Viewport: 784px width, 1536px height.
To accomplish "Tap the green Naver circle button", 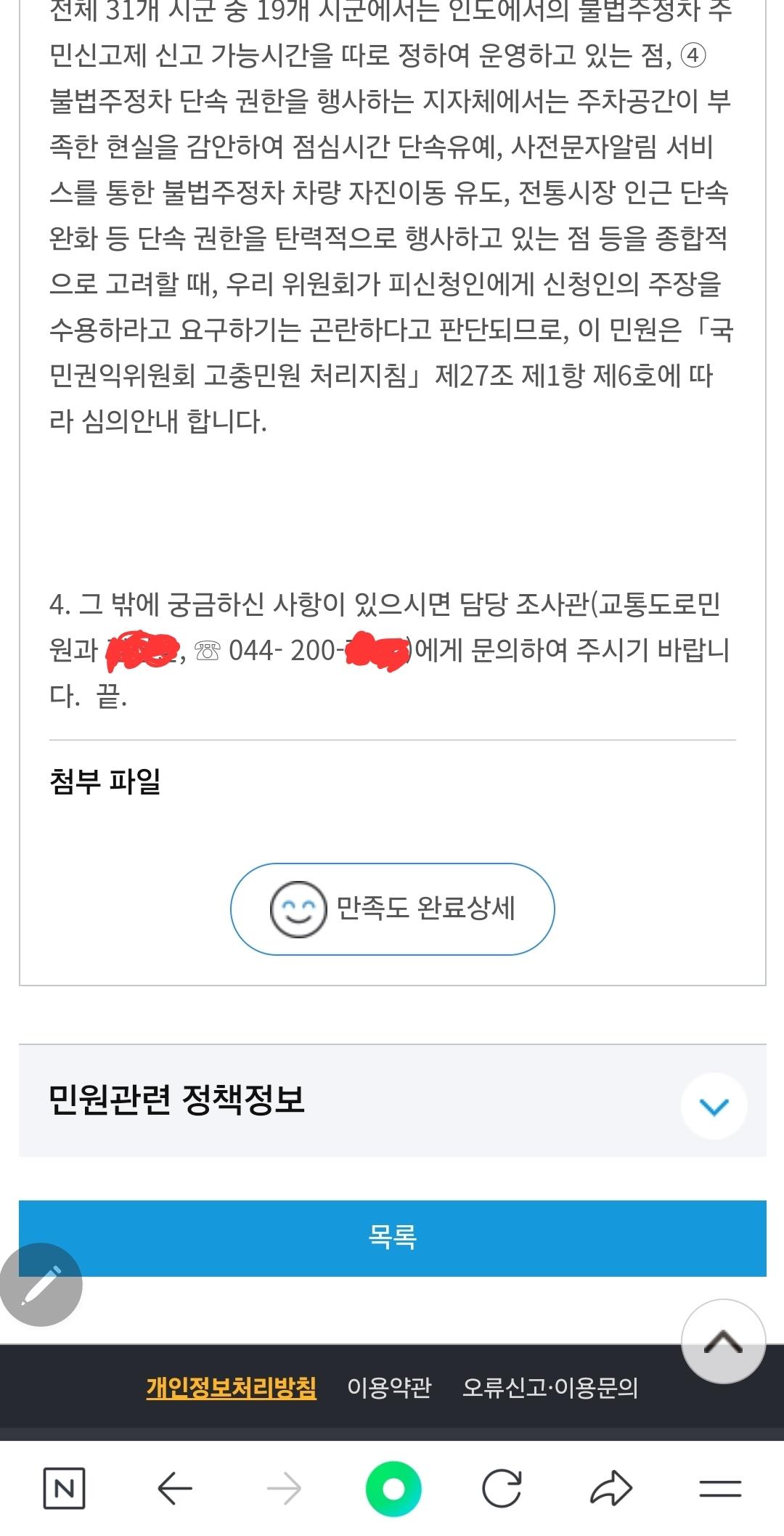I will tap(393, 1489).
